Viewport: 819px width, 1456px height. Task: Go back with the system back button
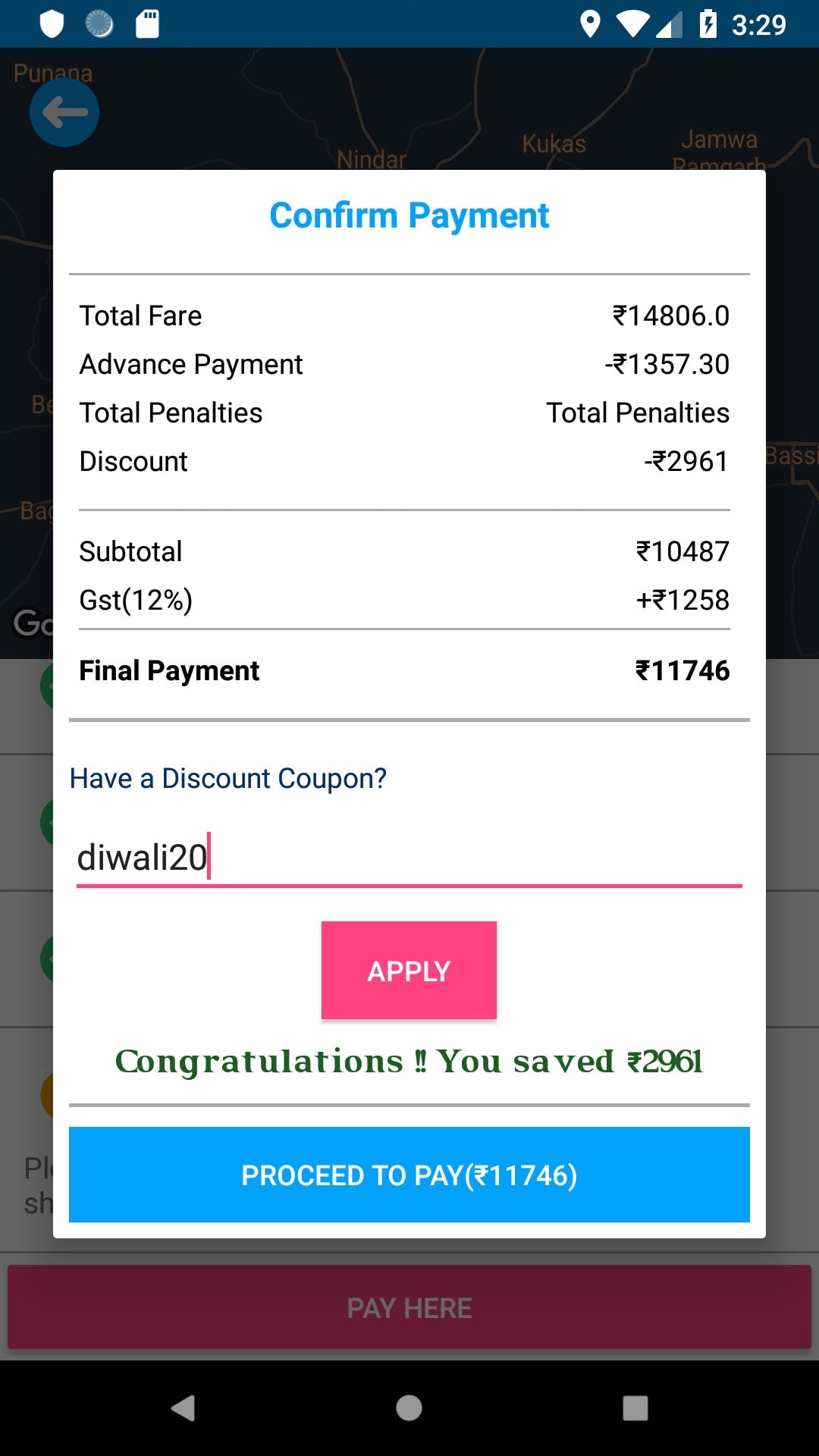click(184, 1408)
